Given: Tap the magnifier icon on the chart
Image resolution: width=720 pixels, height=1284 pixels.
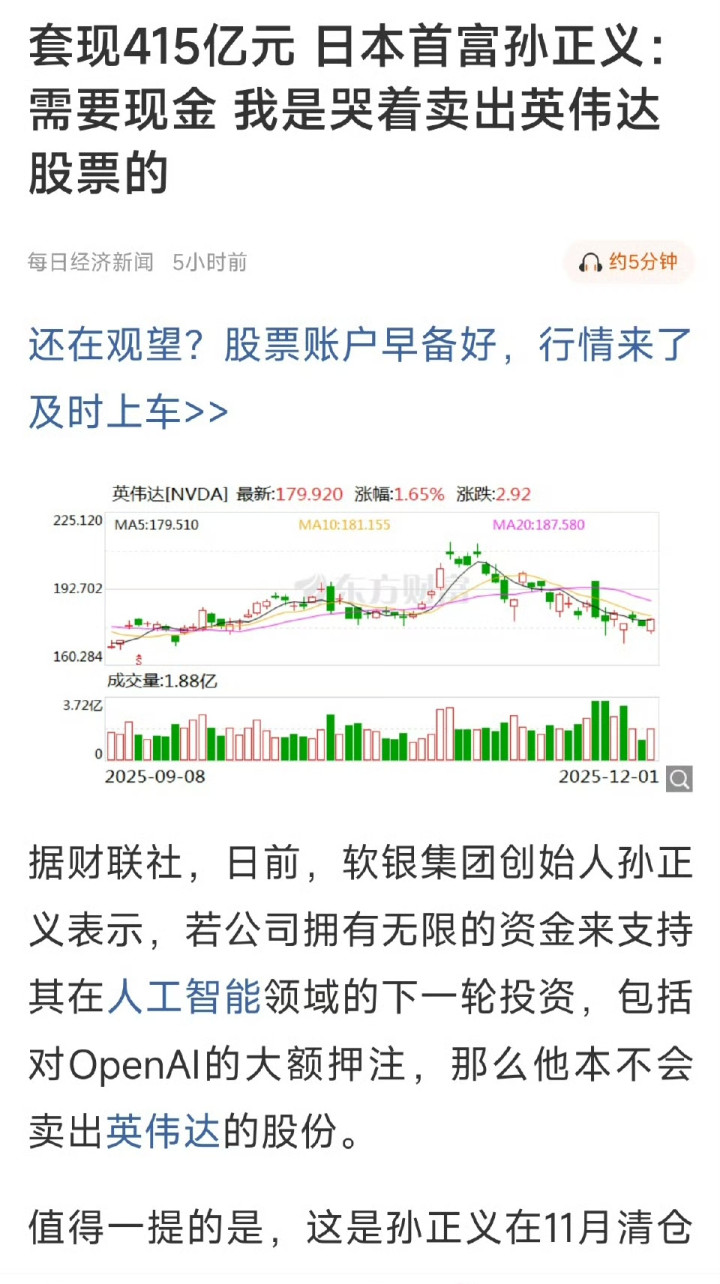Looking at the screenshot, I should tap(679, 779).
